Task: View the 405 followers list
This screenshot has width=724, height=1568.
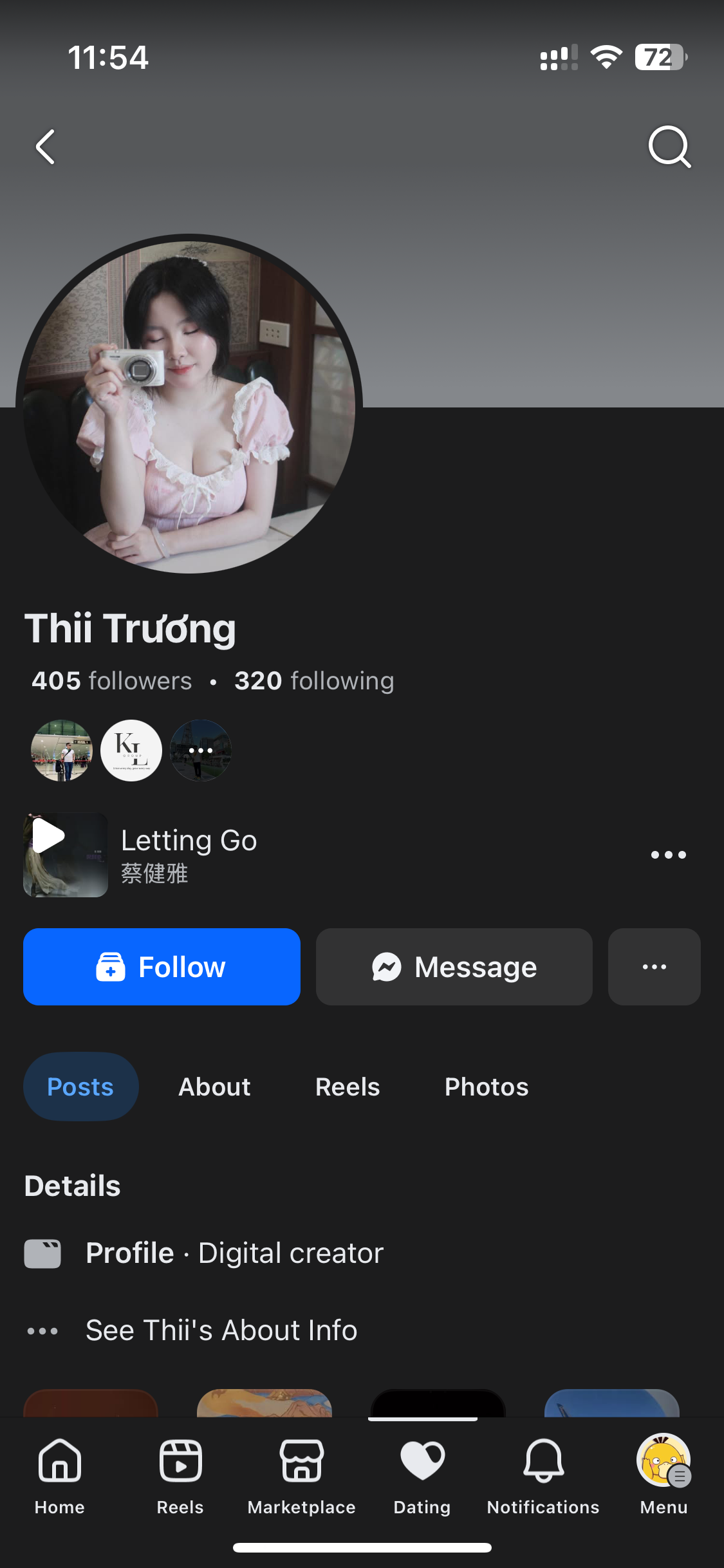Action: [112, 681]
